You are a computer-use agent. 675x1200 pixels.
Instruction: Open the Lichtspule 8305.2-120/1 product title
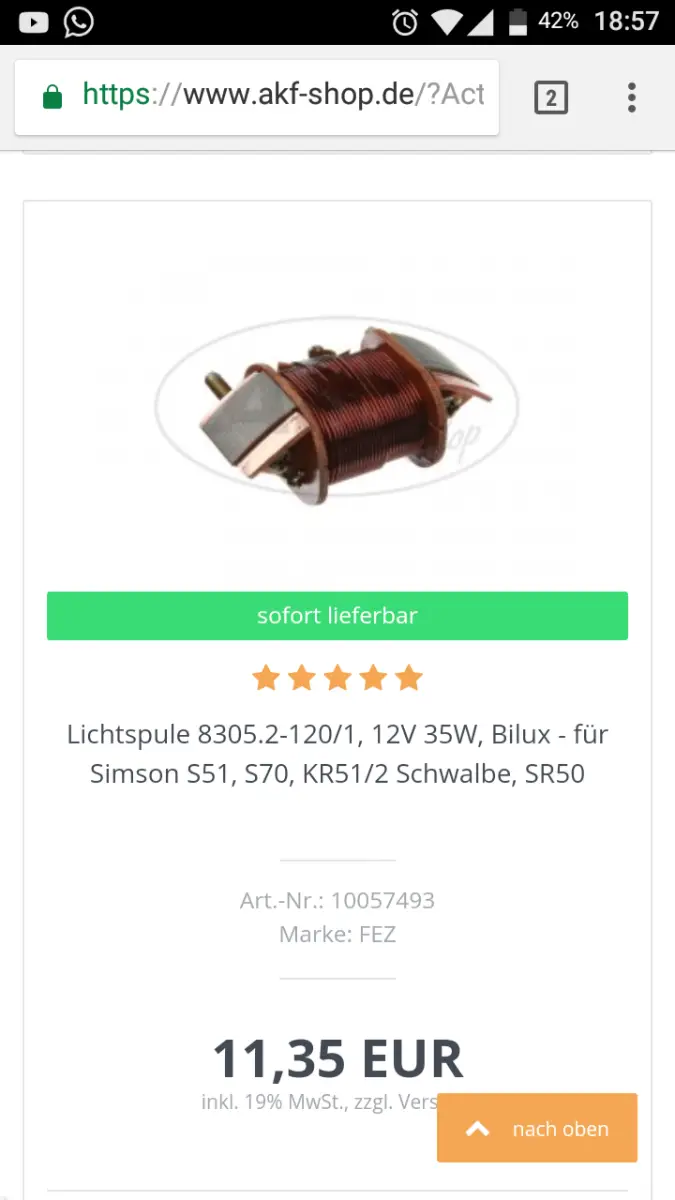337,754
